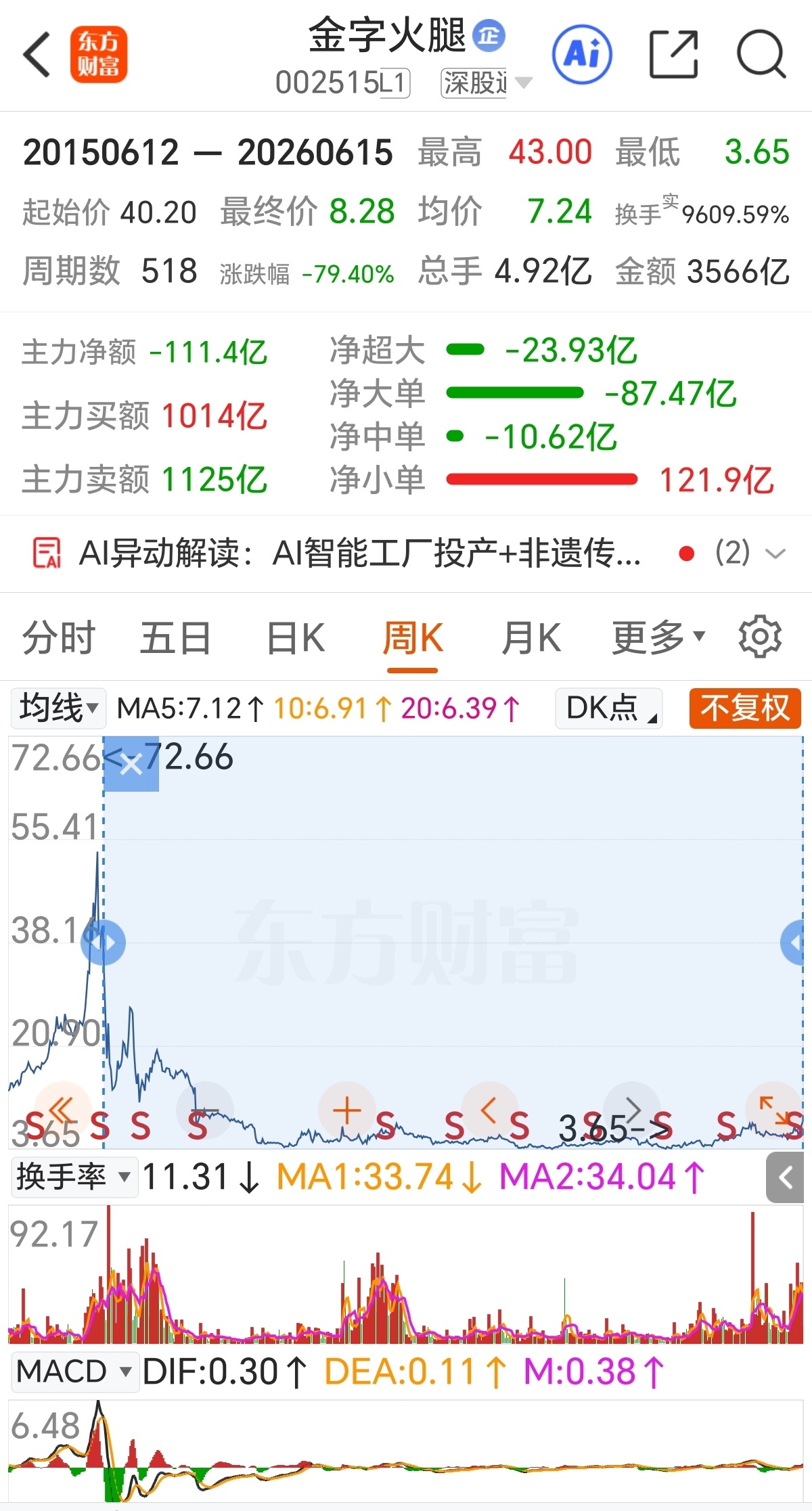Switch to the 五日 chart tab
The width and height of the screenshot is (812, 1511).
pos(175,638)
